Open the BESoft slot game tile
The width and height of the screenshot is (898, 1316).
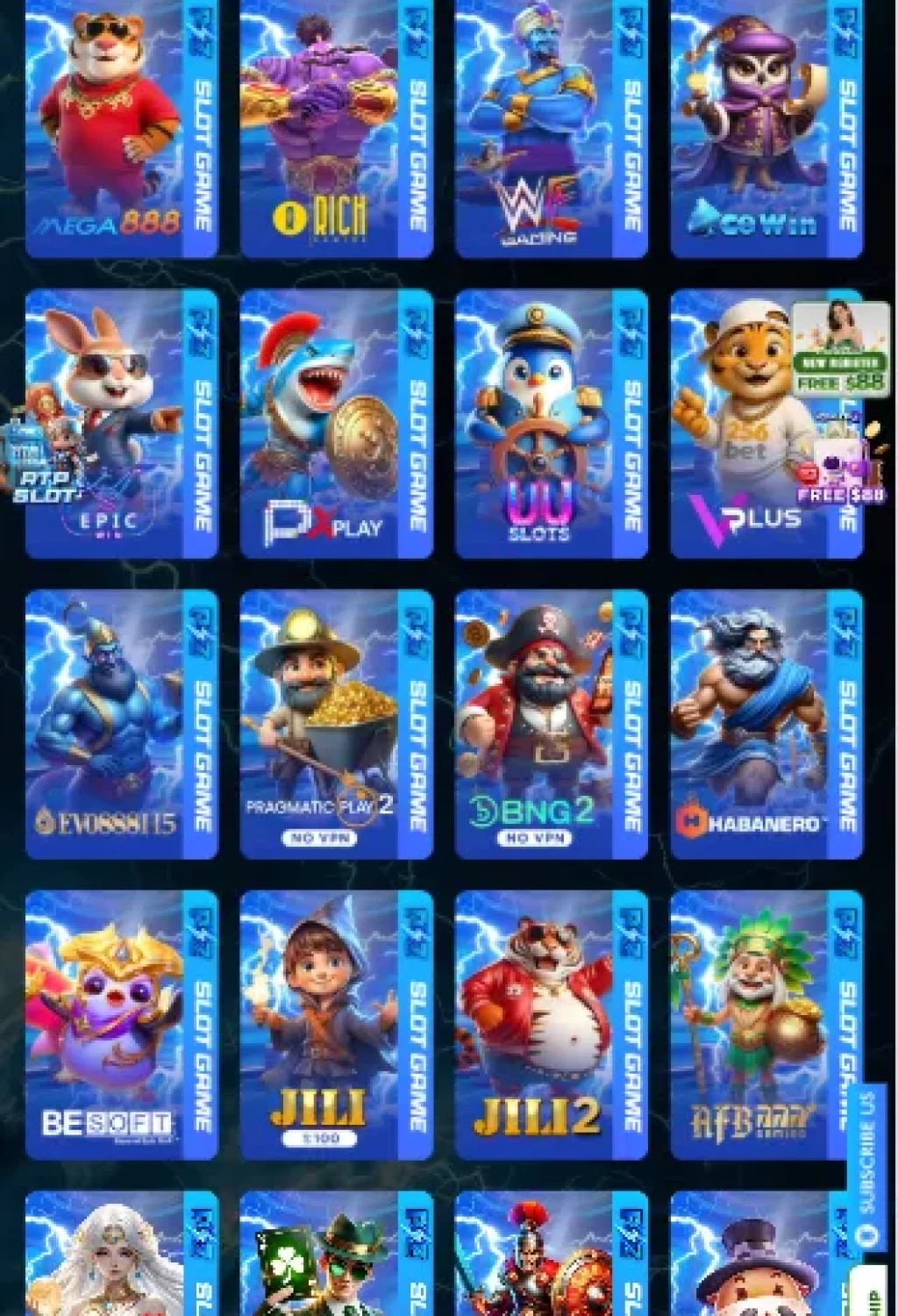120,1025
